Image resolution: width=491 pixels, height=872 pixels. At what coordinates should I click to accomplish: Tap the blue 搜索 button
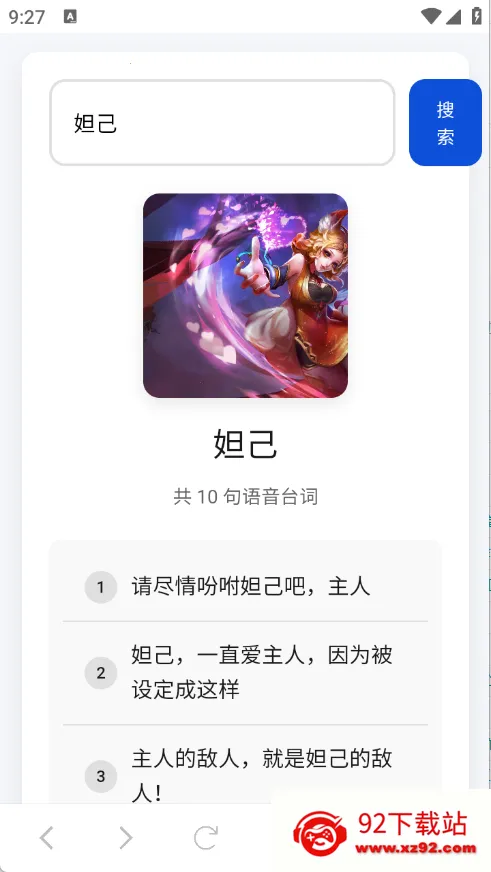pos(445,123)
